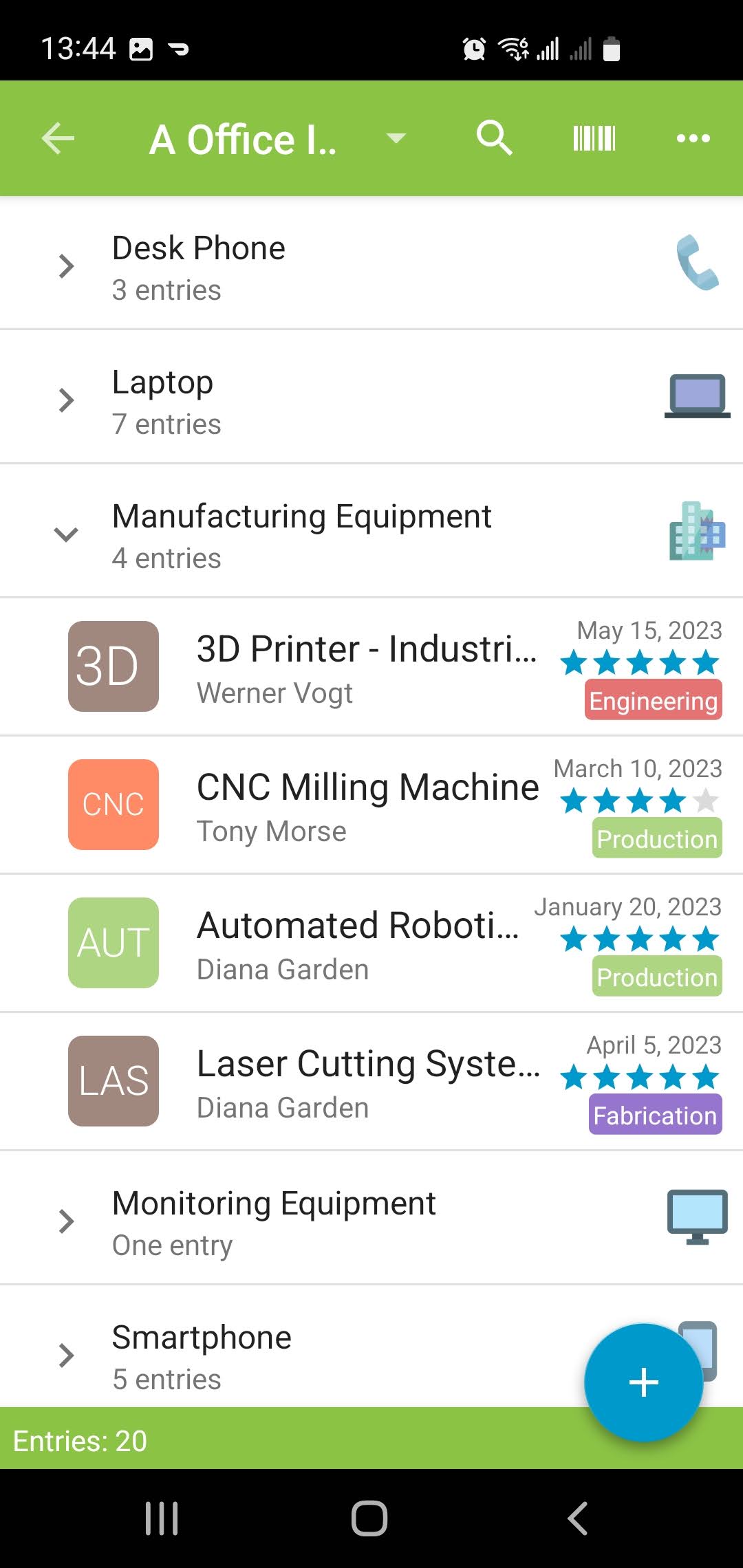Open the Automated Robotic entry by Diana Garden

point(358,942)
